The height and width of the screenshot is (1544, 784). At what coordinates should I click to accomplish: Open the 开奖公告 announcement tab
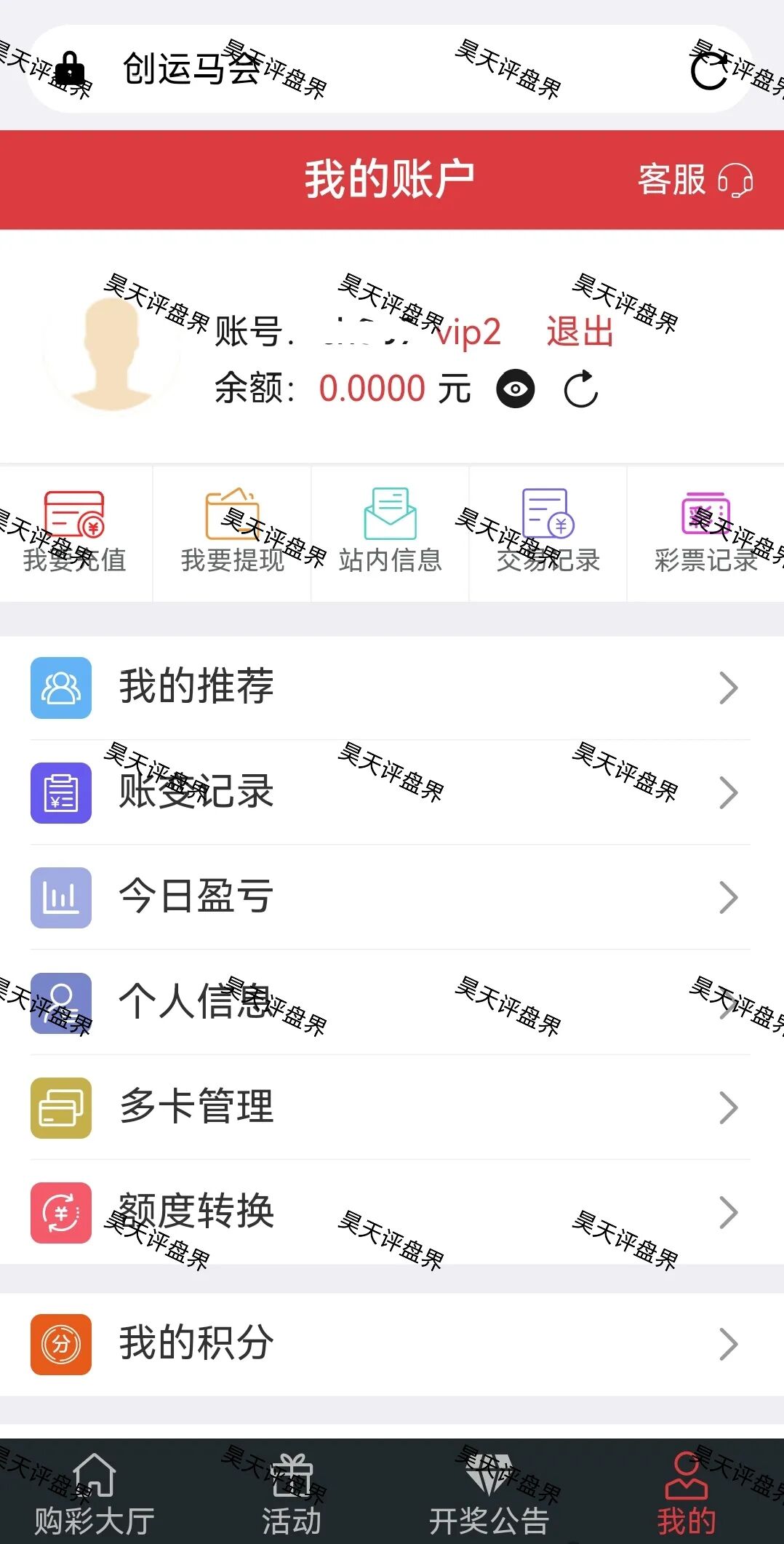click(x=489, y=1495)
